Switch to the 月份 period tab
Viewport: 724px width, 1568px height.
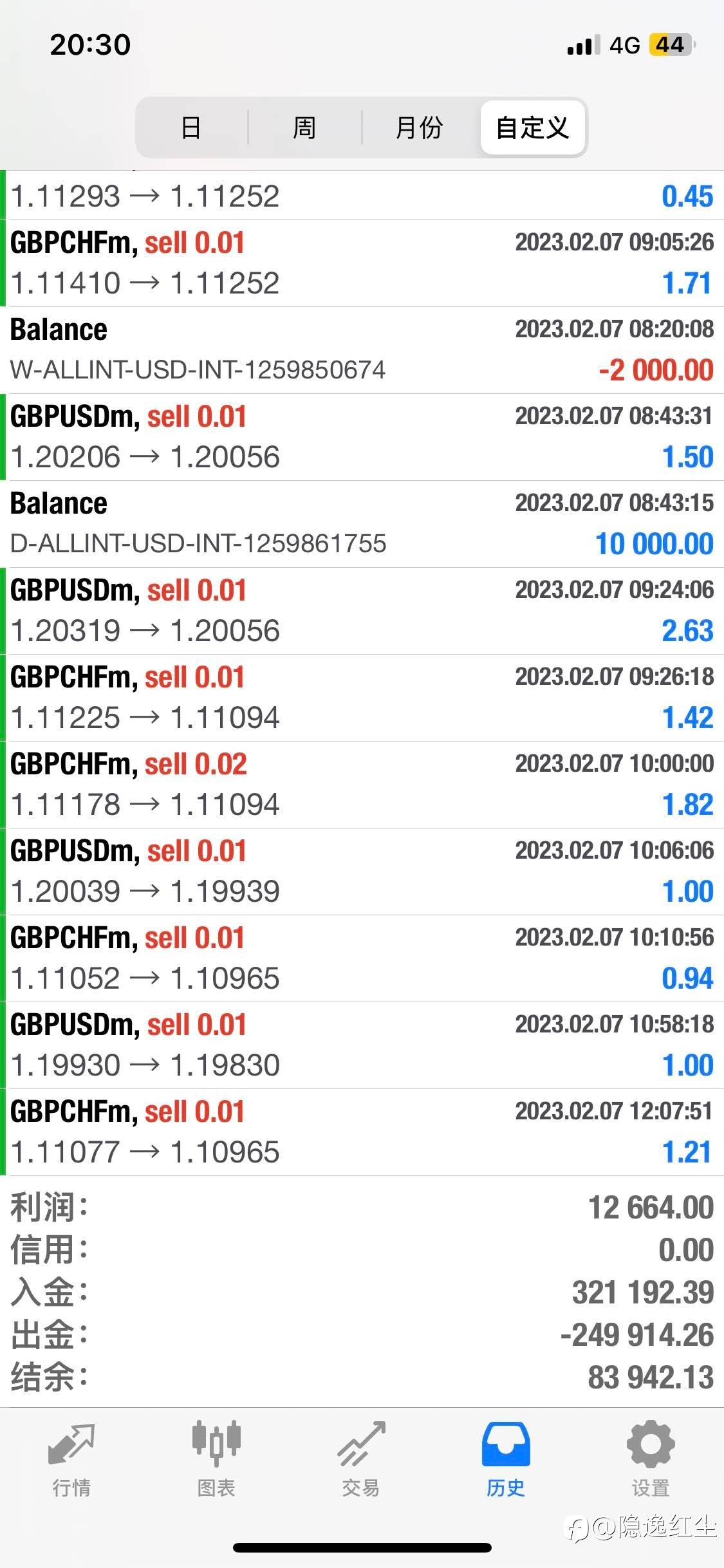(x=419, y=127)
